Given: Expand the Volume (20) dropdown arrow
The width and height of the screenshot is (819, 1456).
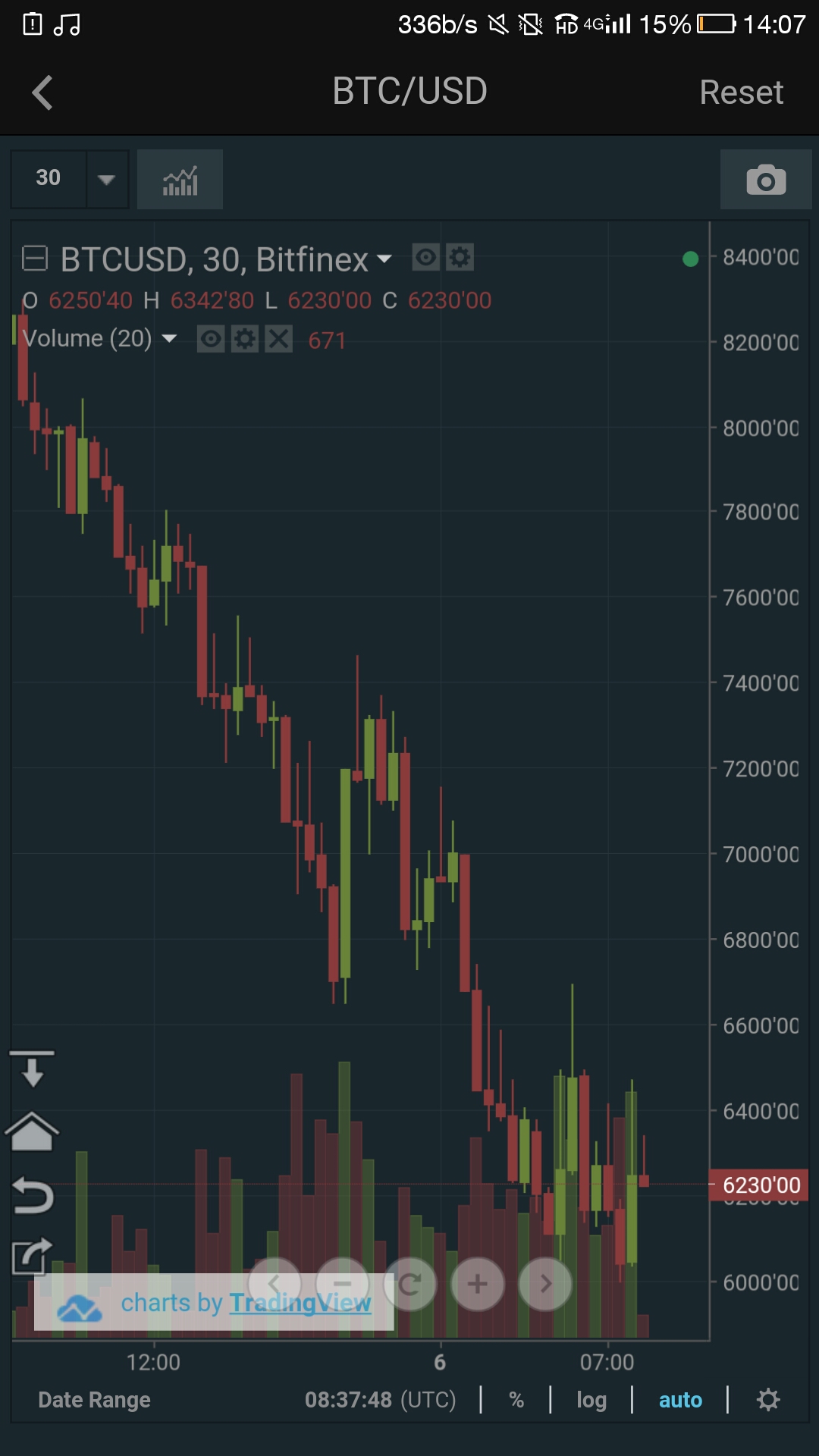Looking at the screenshot, I should [x=169, y=338].
